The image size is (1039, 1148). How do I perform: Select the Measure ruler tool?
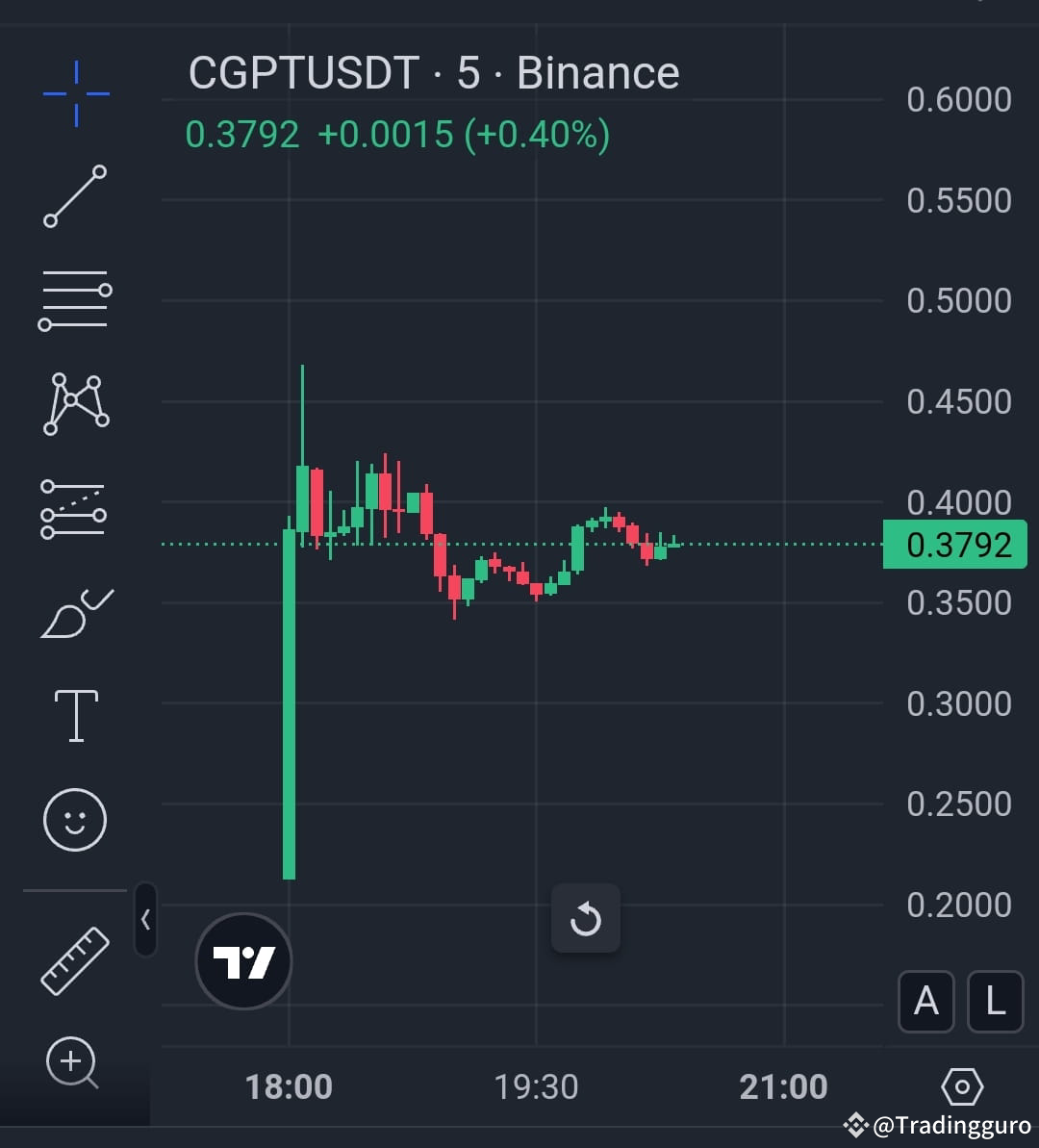(75, 959)
